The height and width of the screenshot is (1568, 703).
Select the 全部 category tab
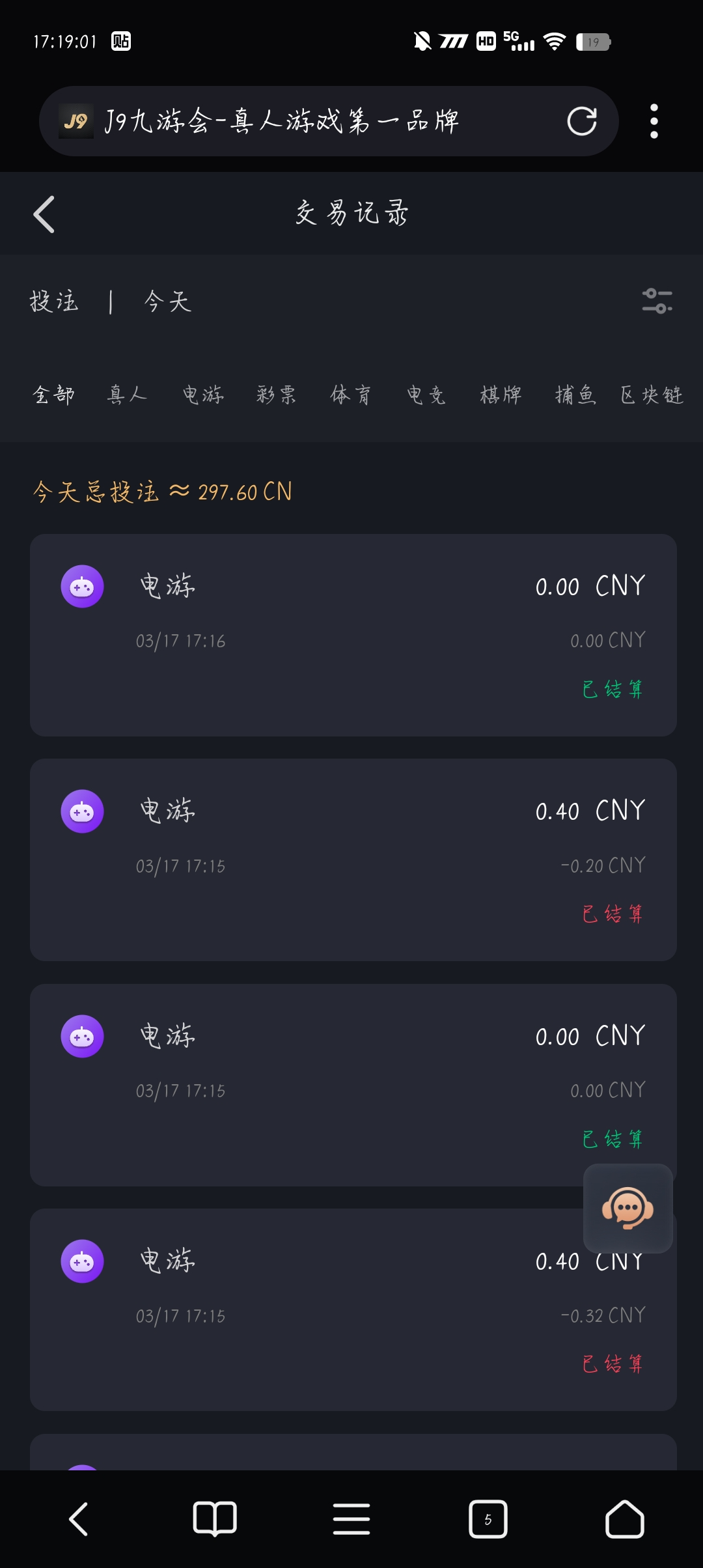[53, 395]
